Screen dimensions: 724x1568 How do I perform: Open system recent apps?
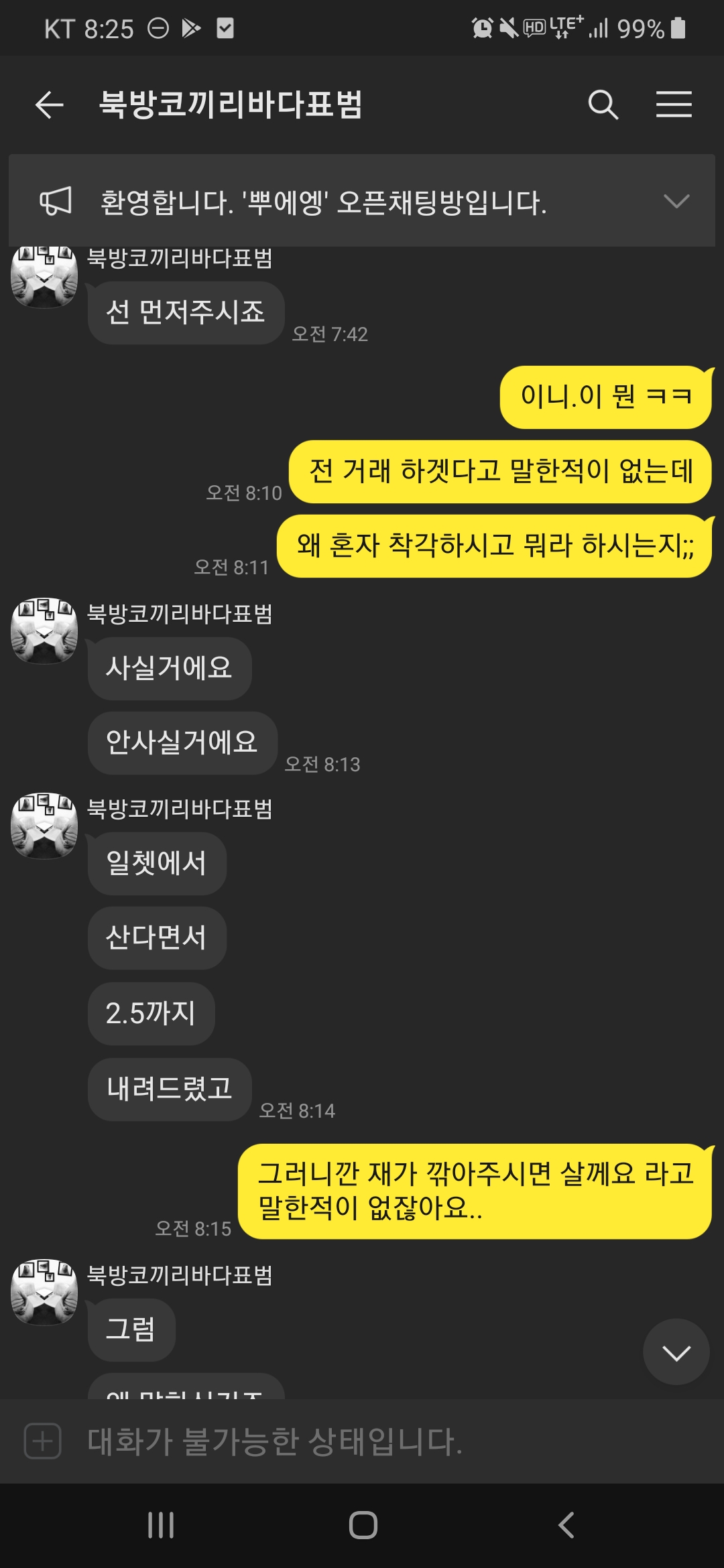[161, 1525]
